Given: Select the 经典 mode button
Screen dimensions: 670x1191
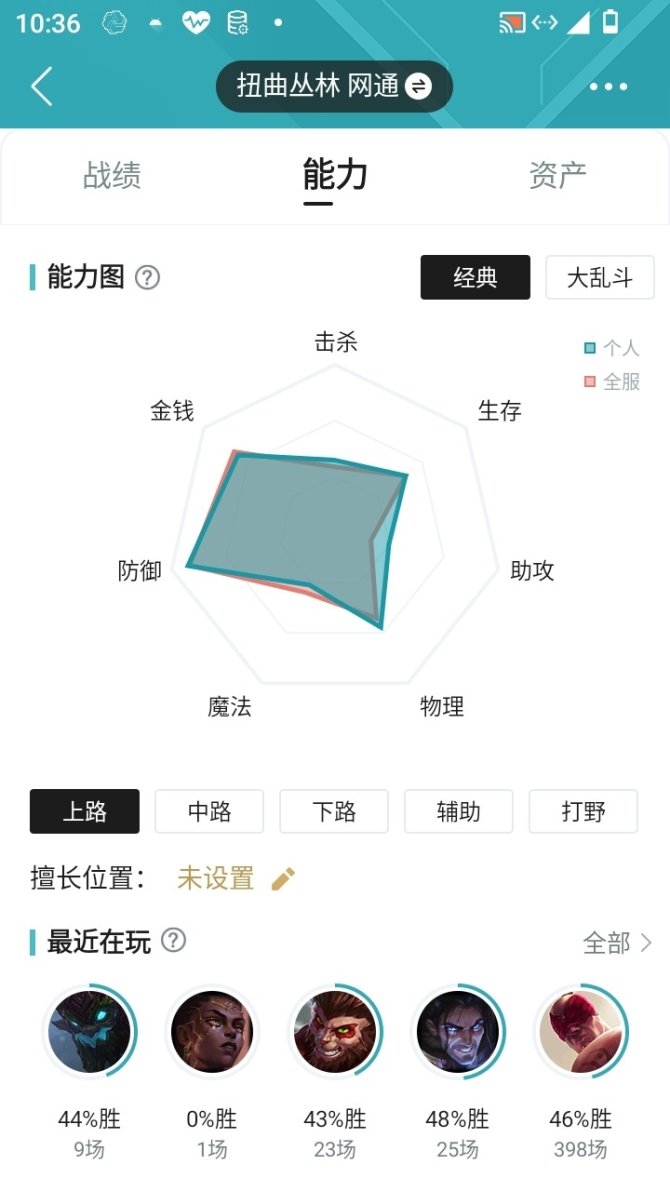Looking at the screenshot, I should pos(475,277).
